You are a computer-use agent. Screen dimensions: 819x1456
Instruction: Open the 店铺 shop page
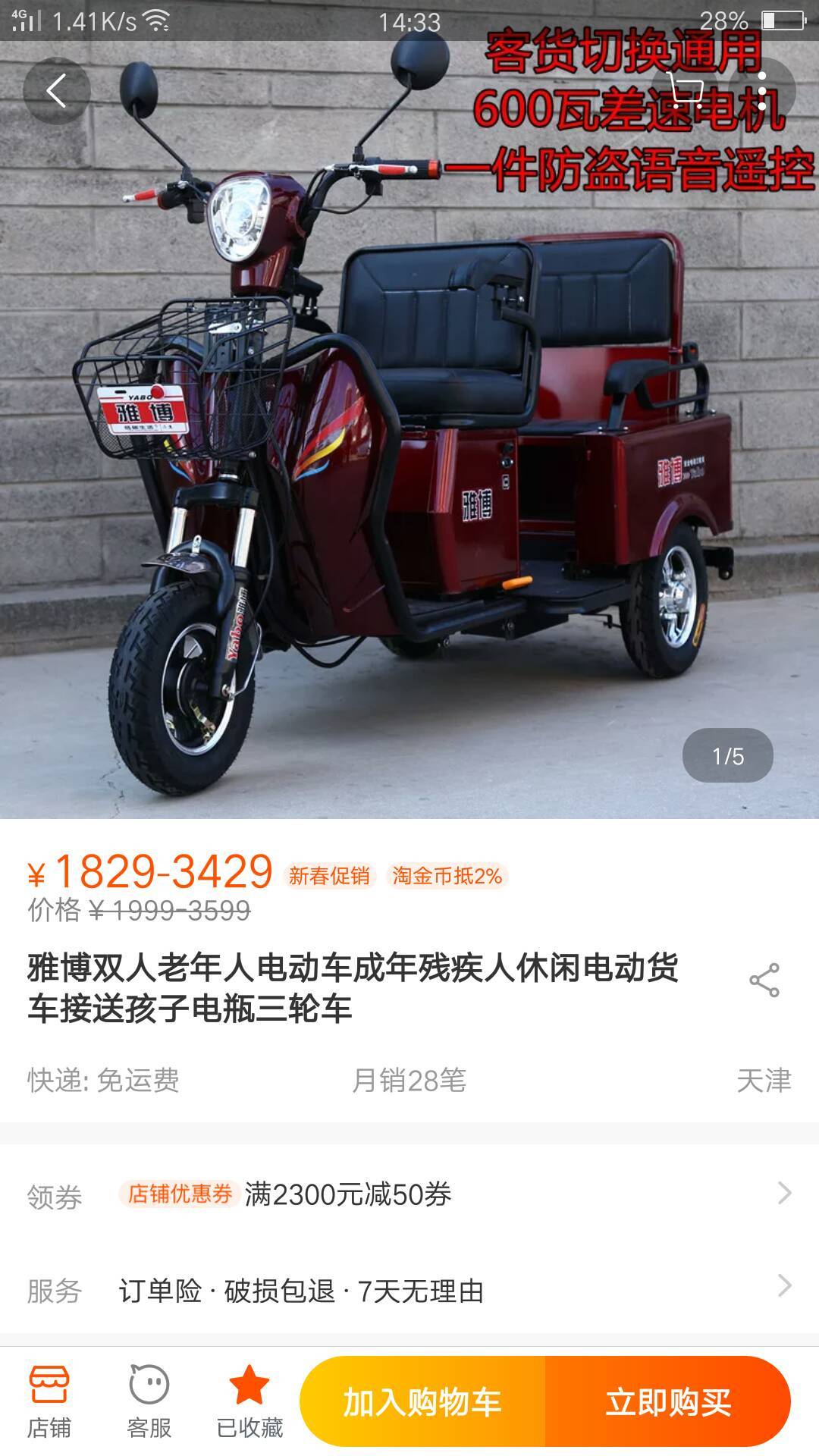tap(49, 1398)
